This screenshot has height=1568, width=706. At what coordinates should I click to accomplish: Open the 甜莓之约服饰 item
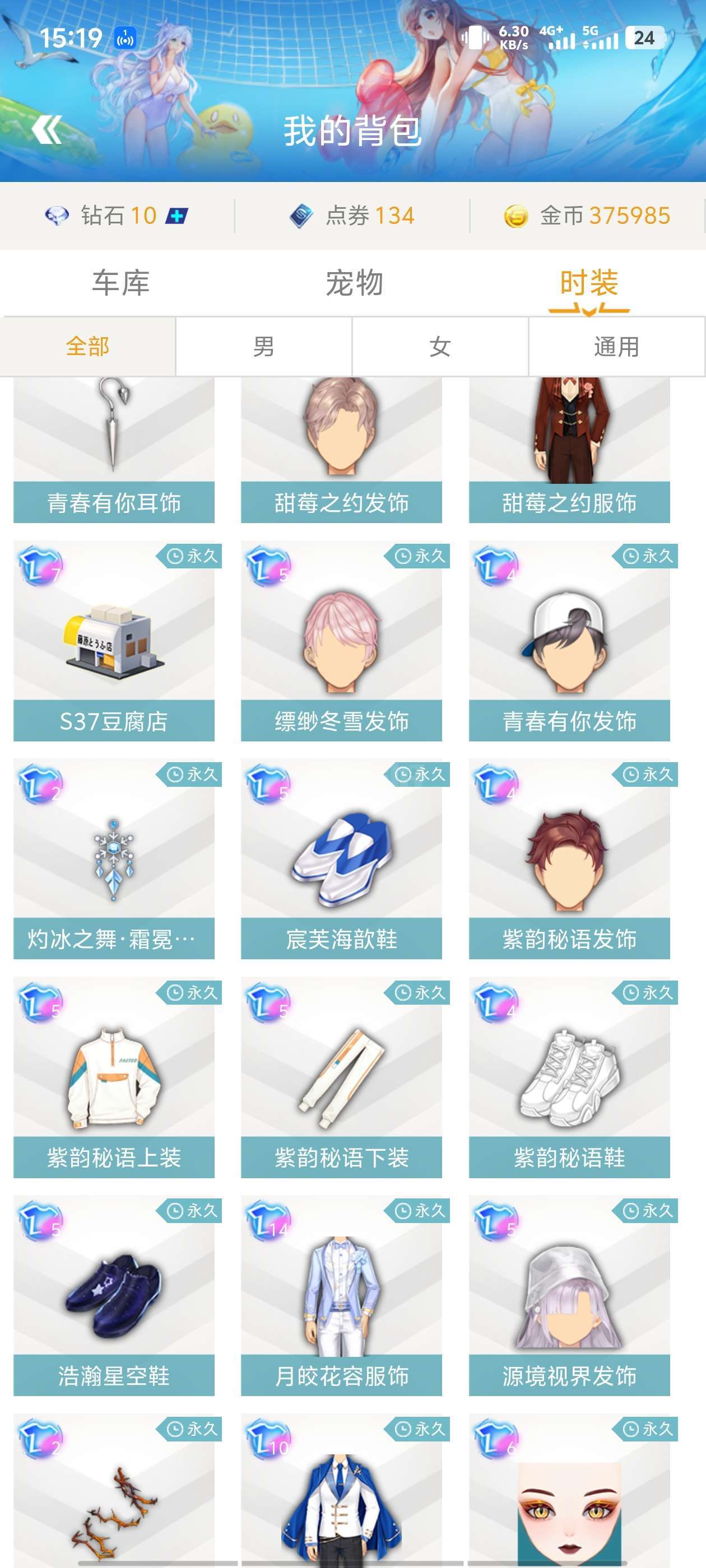(569, 450)
